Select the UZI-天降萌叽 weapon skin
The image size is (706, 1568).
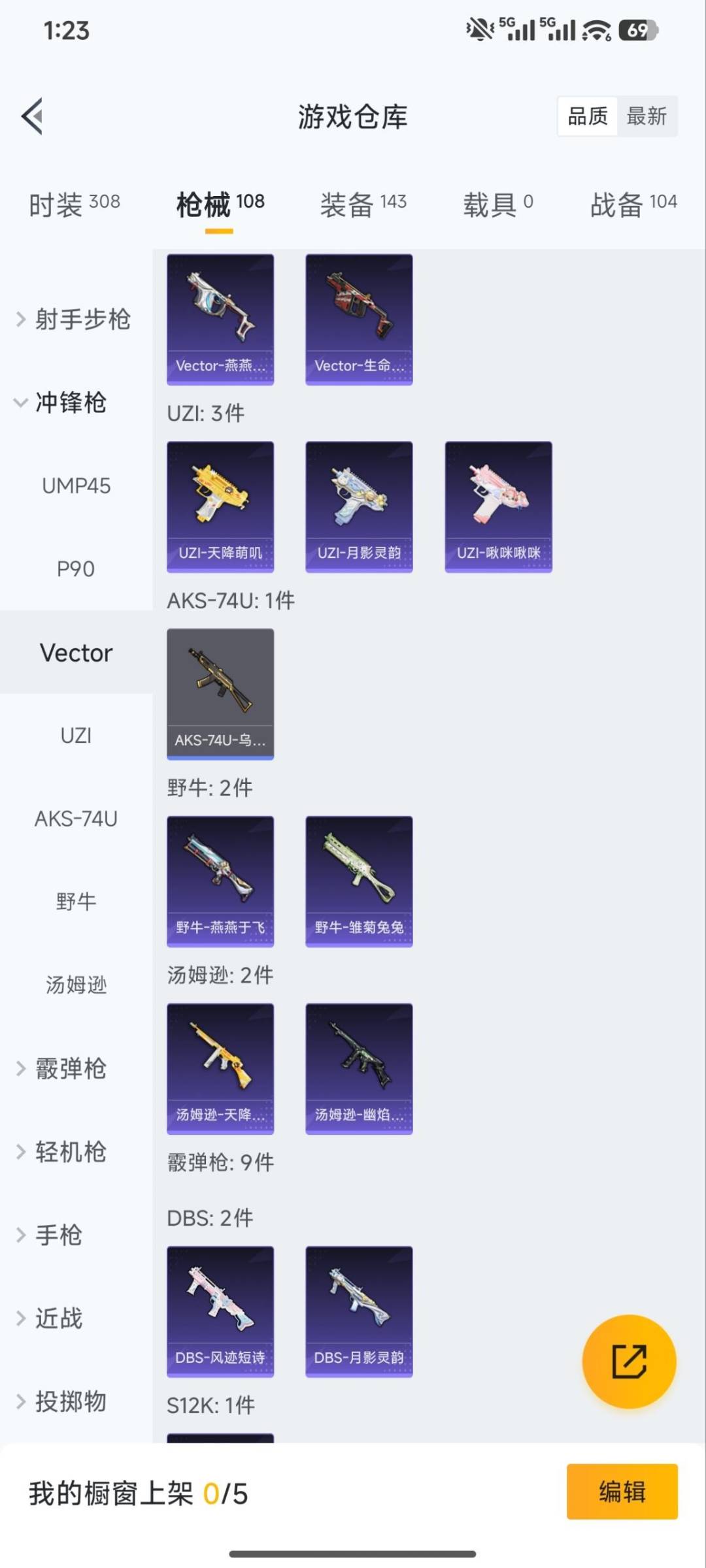point(220,506)
